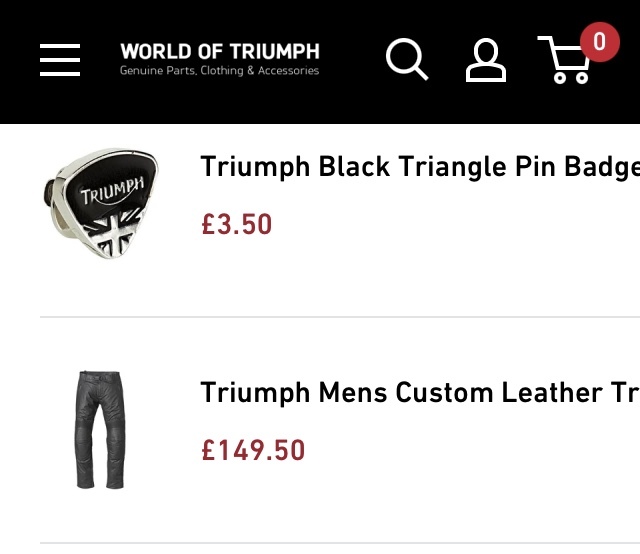Open the search icon
640x554 pixels.
click(407, 60)
